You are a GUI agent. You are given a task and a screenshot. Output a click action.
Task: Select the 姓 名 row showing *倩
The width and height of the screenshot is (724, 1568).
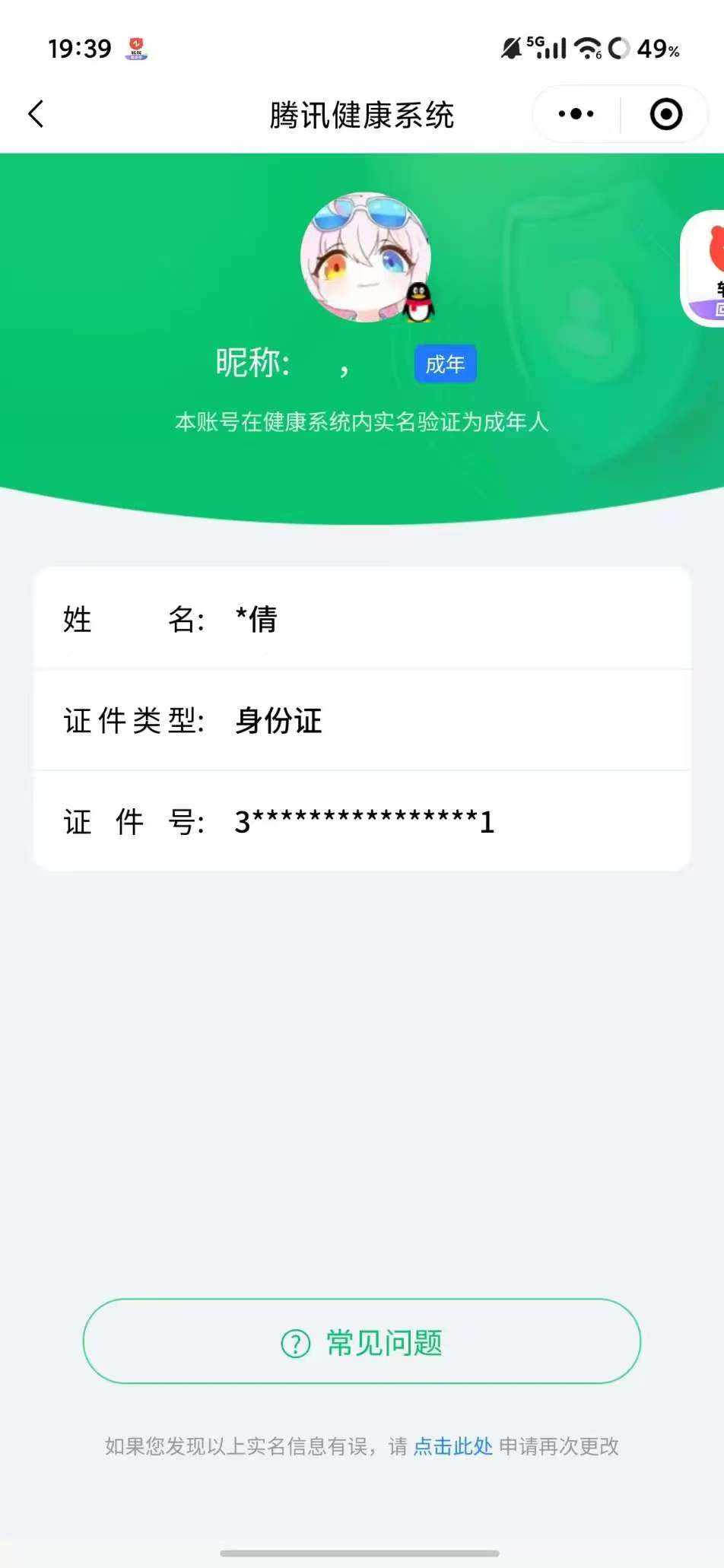361,618
